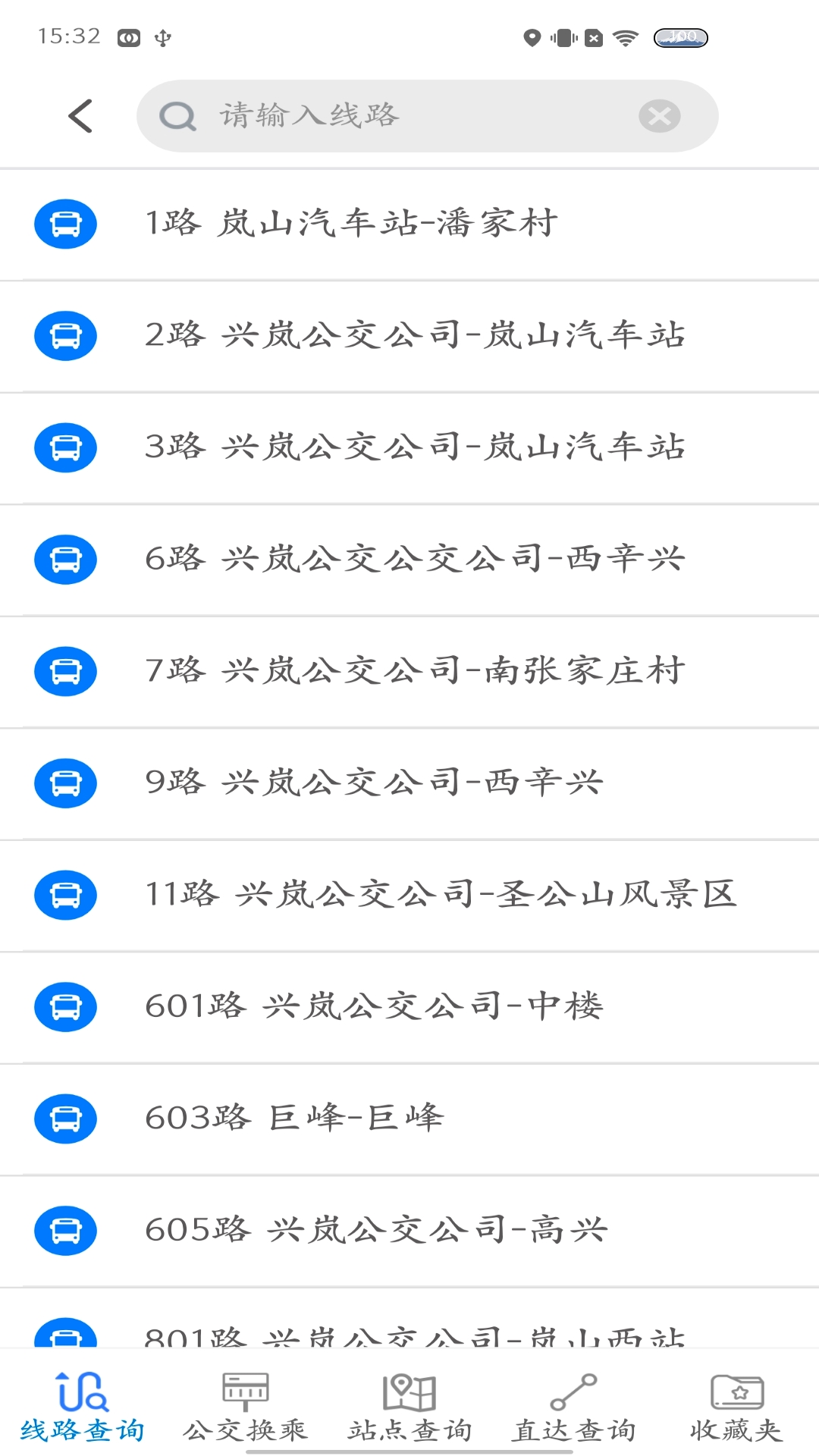819x1456 pixels.
Task: Click the magnifier icon in the search bar
Action: tap(177, 116)
